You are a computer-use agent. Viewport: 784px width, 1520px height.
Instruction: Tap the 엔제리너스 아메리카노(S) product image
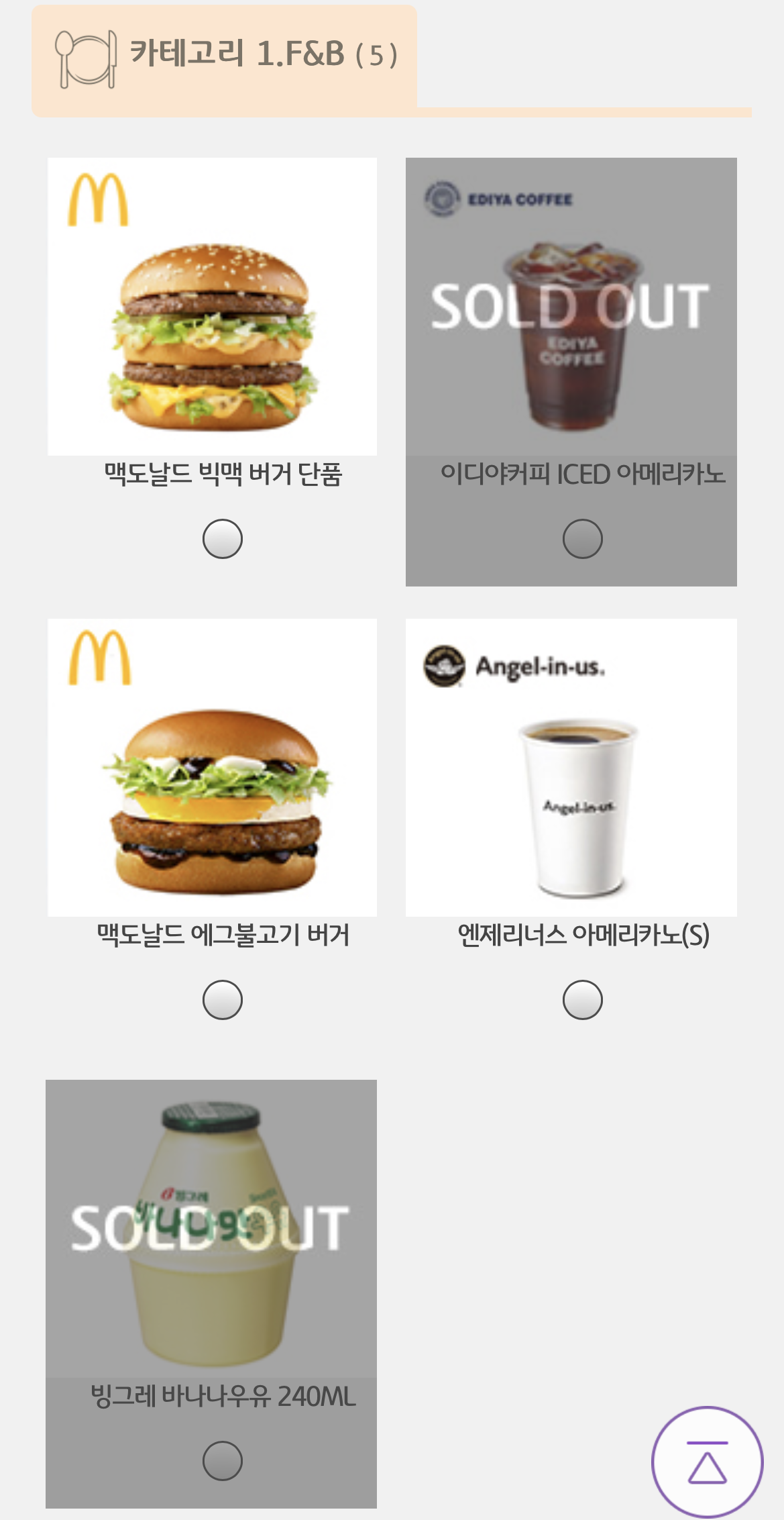(x=571, y=767)
